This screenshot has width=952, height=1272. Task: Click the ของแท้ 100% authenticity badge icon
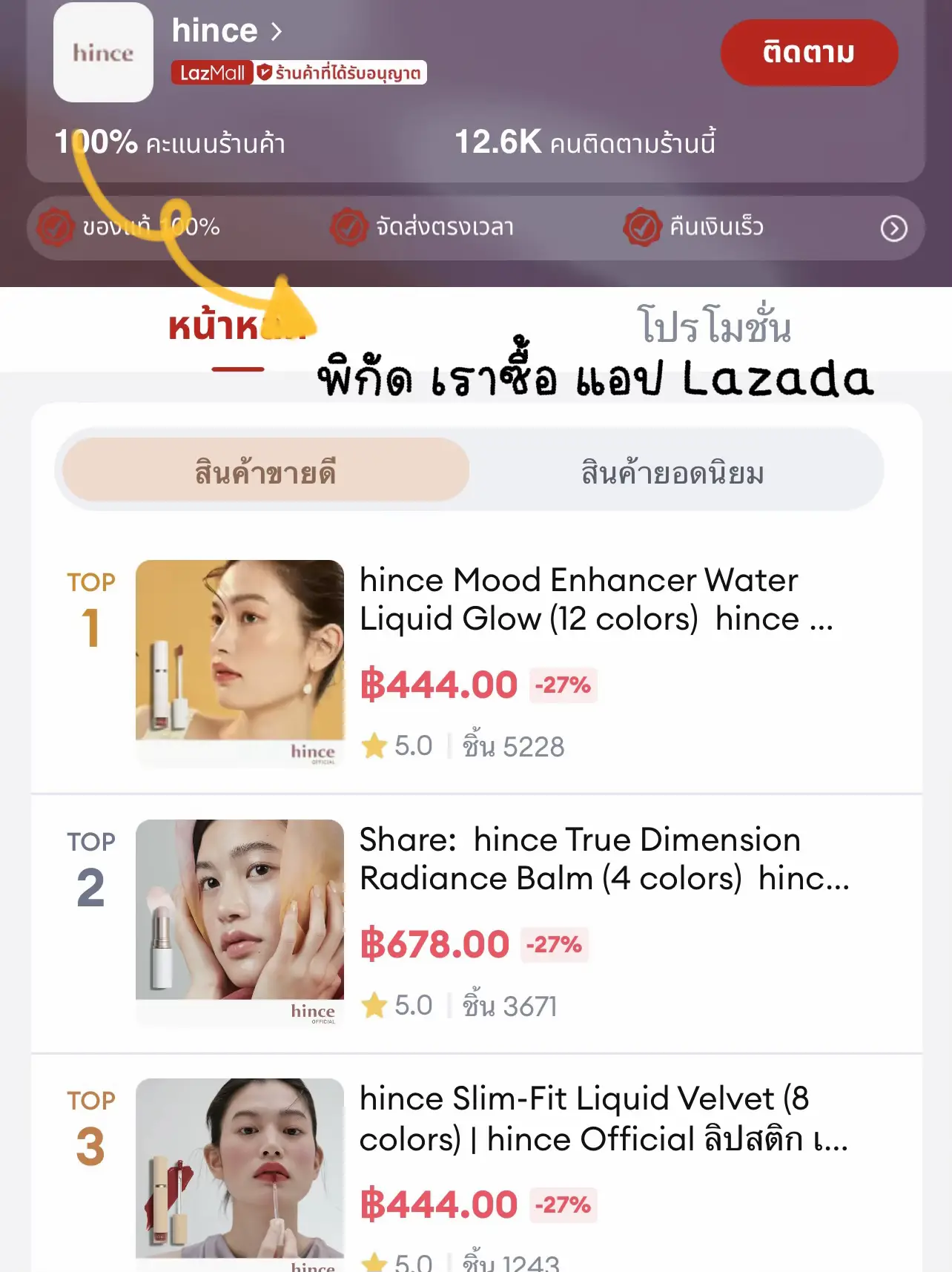coord(58,228)
